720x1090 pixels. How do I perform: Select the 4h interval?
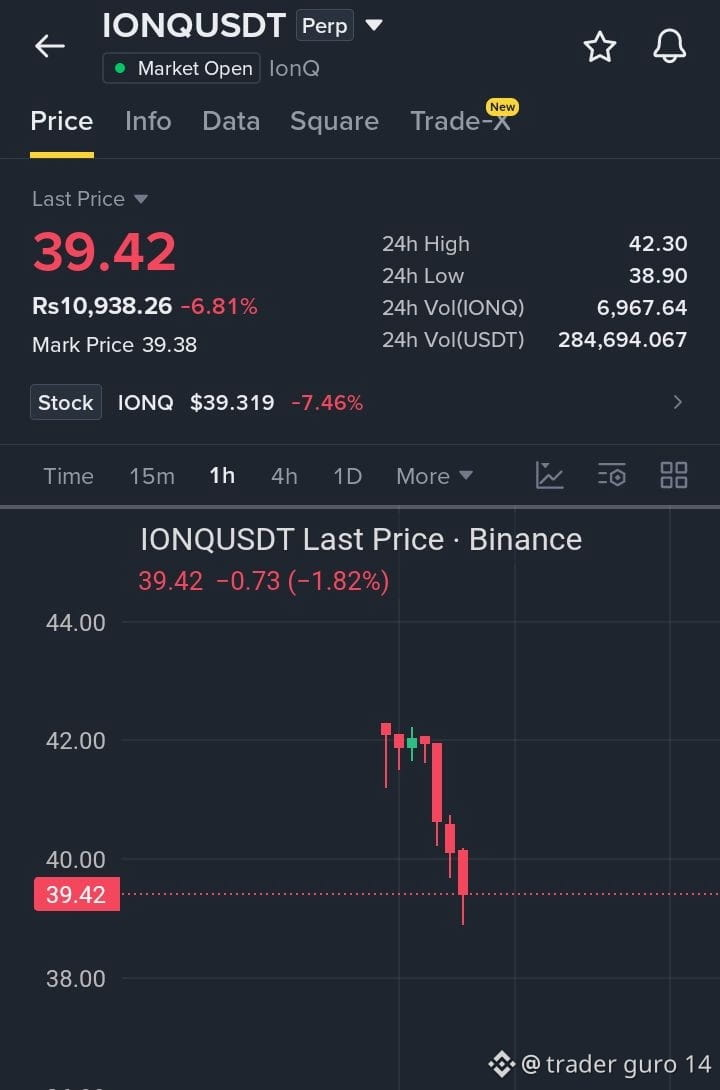tap(284, 476)
